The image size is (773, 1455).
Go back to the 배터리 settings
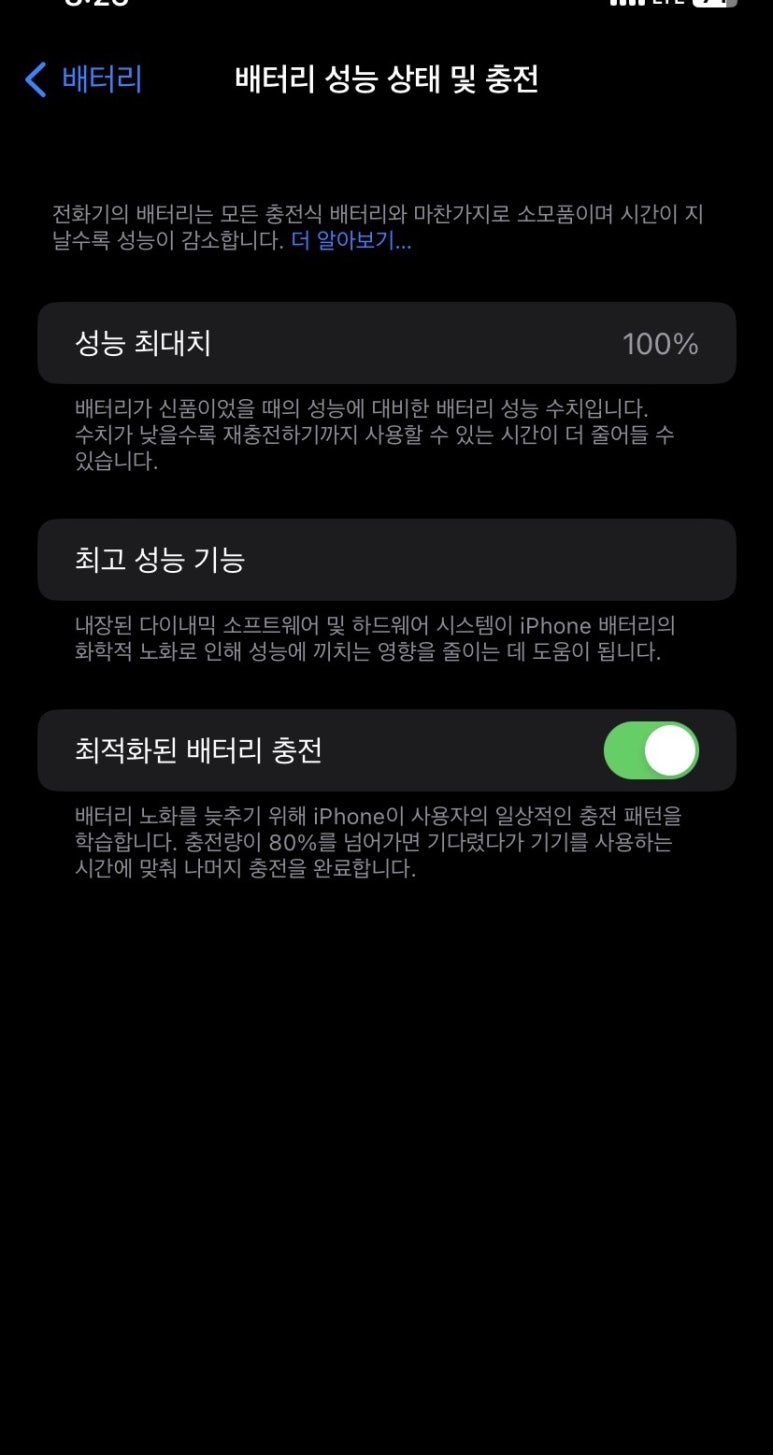[84, 79]
